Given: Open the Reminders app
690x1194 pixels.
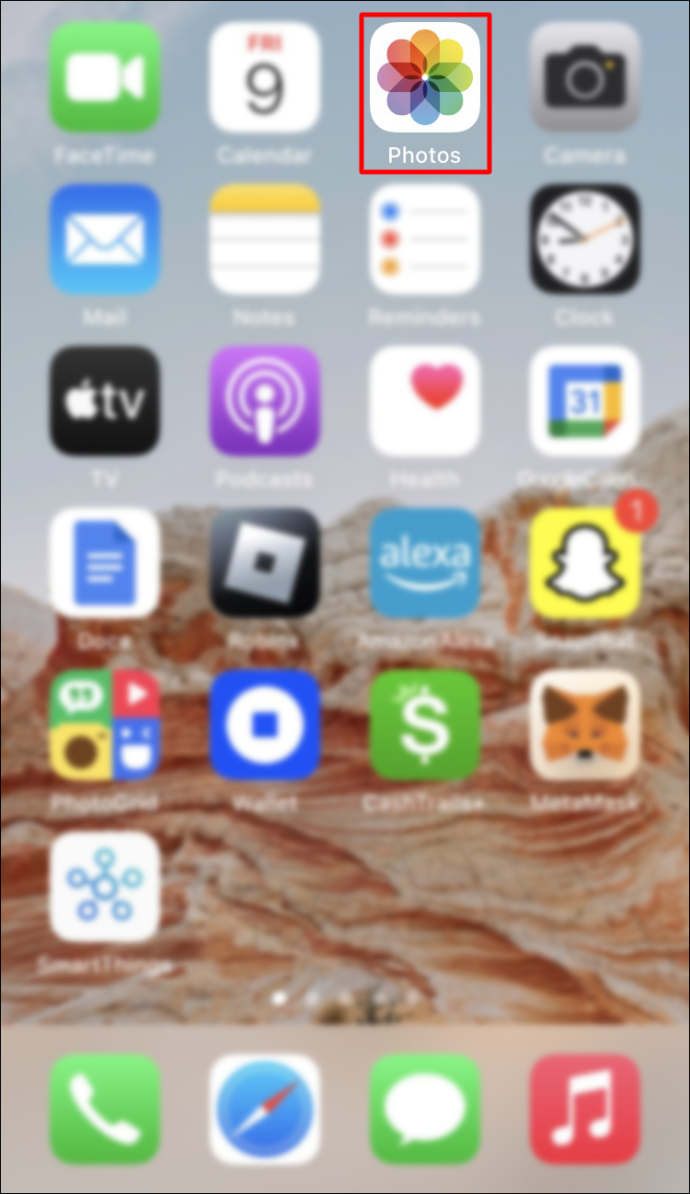Looking at the screenshot, I should pyautogui.click(x=425, y=239).
